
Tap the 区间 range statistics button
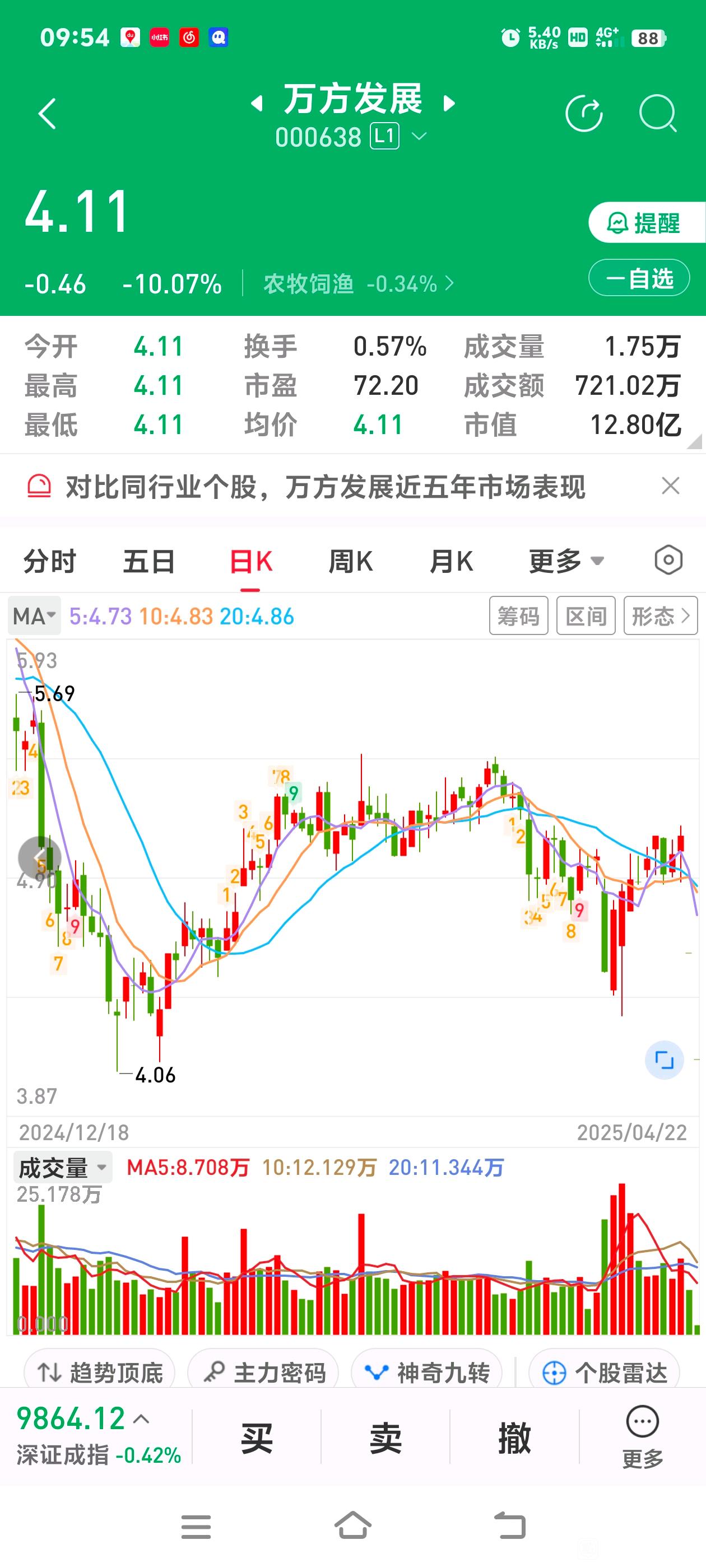(586, 616)
